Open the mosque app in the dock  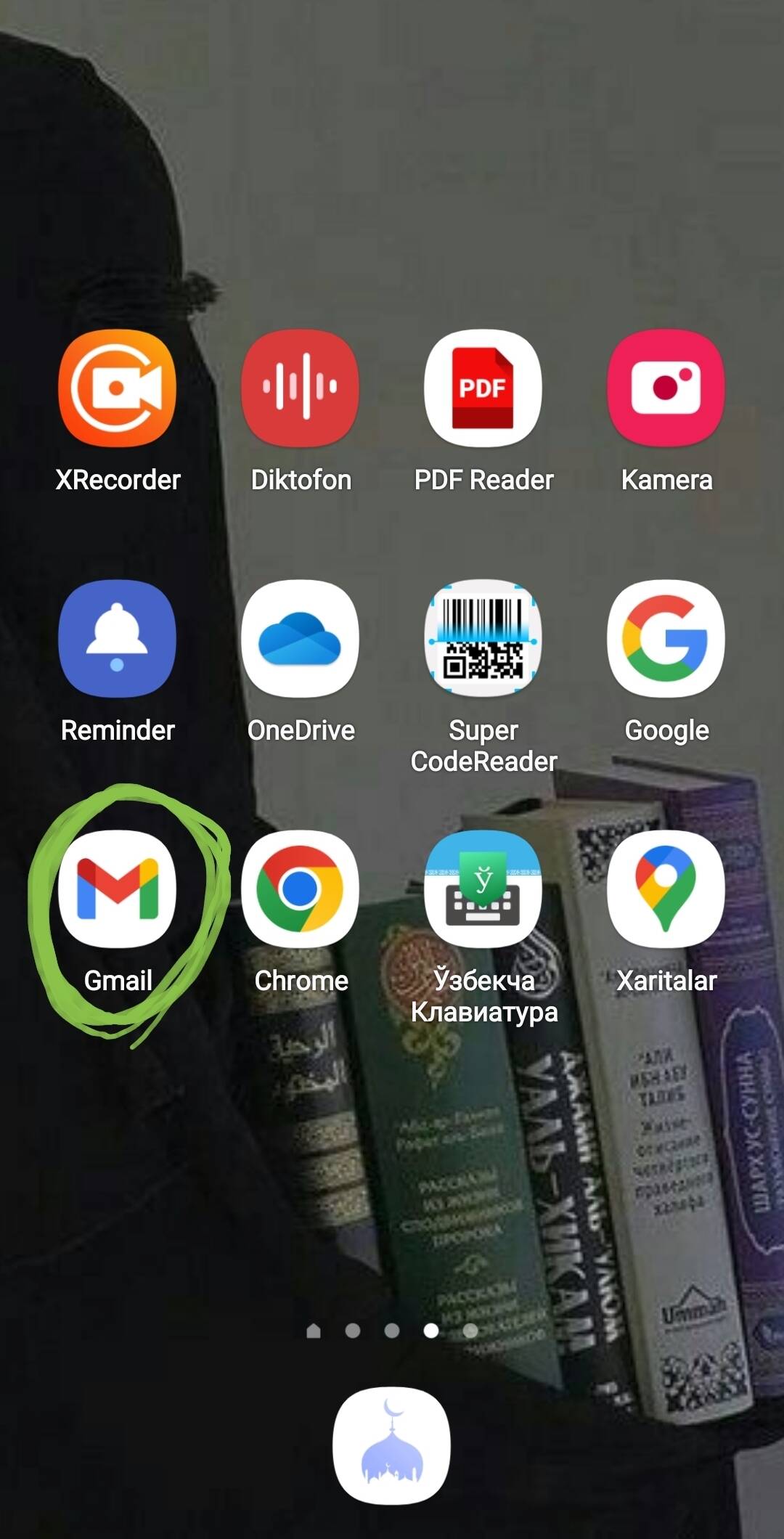click(x=392, y=1445)
